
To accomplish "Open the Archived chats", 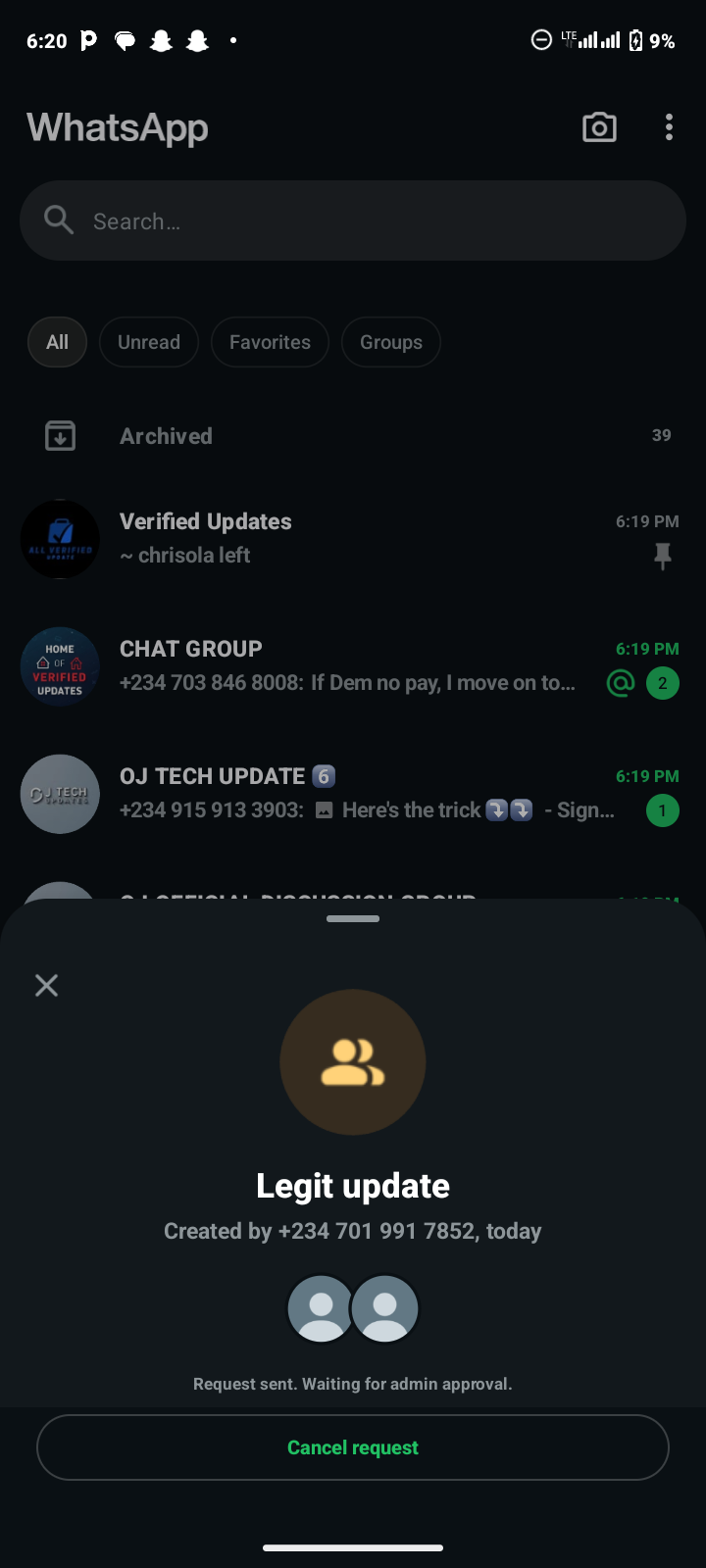I will point(353,436).
